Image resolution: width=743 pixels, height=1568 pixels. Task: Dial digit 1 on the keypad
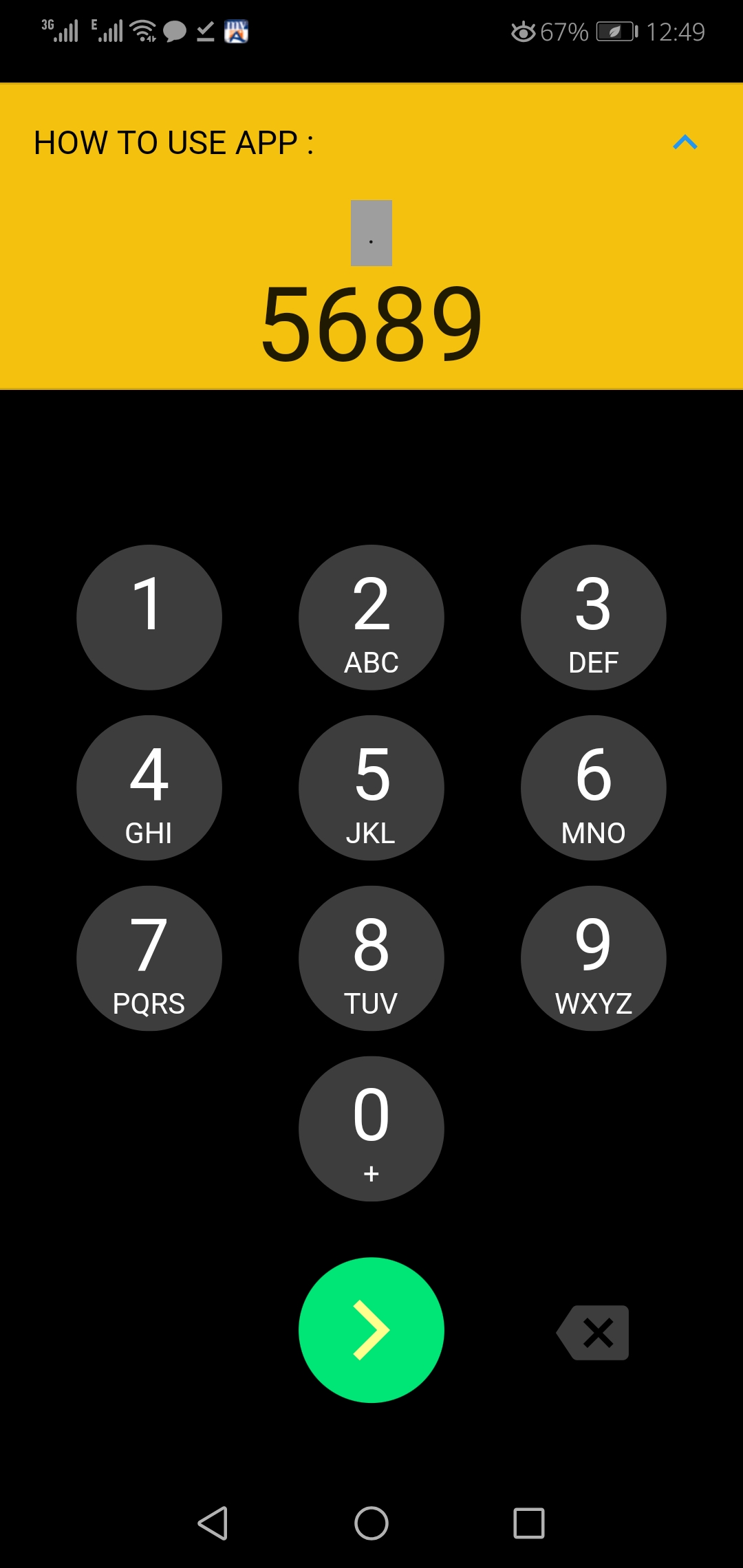click(x=149, y=617)
